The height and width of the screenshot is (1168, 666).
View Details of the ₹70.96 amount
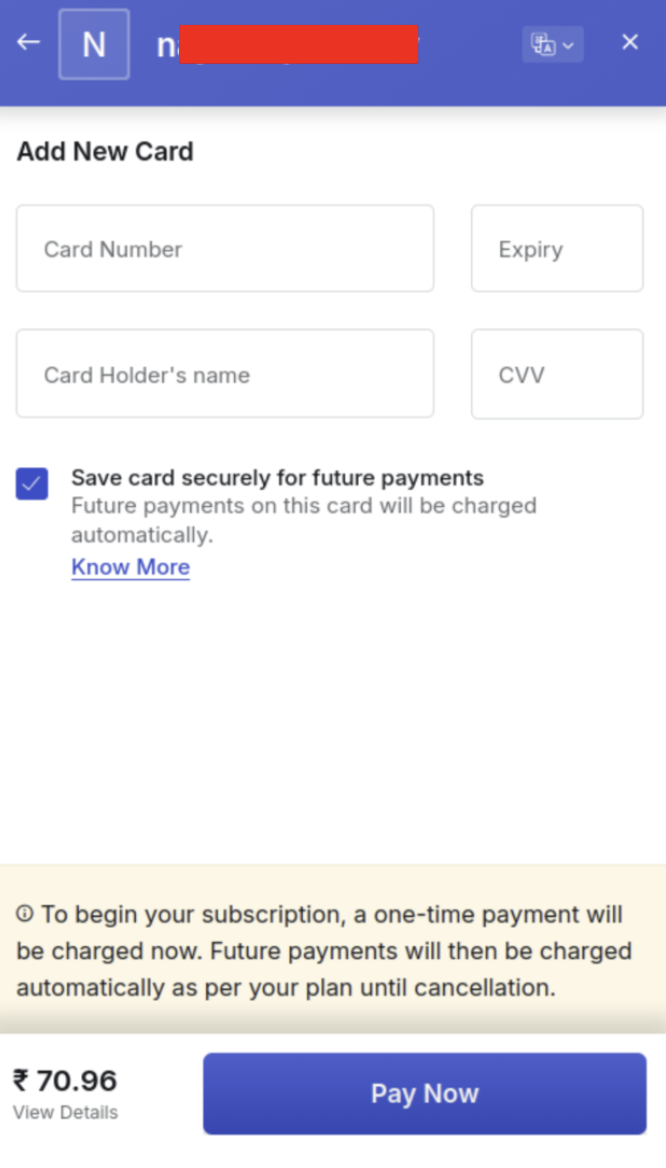(x=65, y=1112)
